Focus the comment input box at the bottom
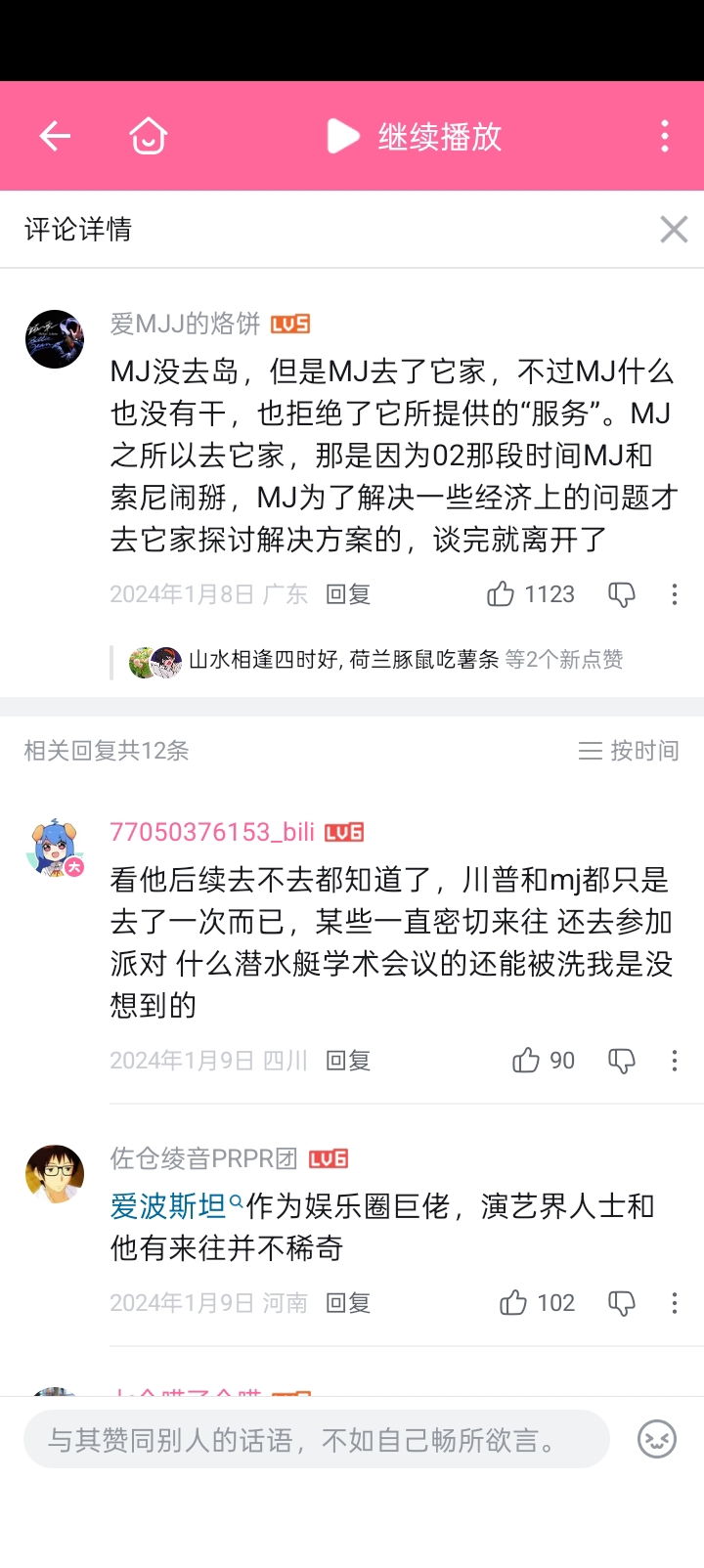This screenshot has height=1568, width=704. 316,1439
